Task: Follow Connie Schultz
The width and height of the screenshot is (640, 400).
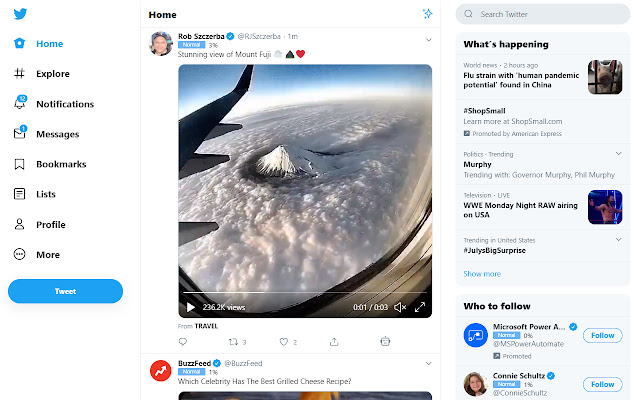Action: 602,384
